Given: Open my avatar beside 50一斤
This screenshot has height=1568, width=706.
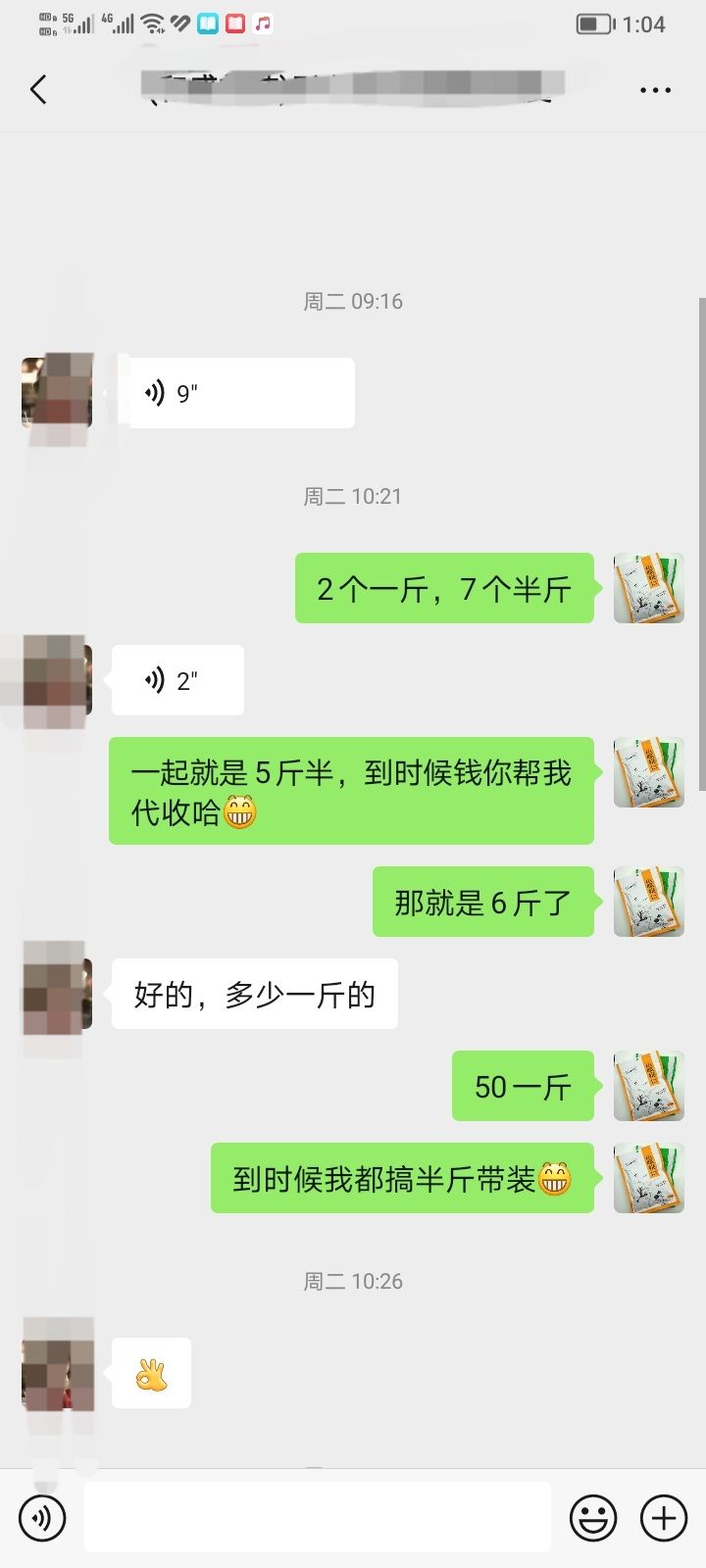Looking at the screenshot, I should point(648,1086).
